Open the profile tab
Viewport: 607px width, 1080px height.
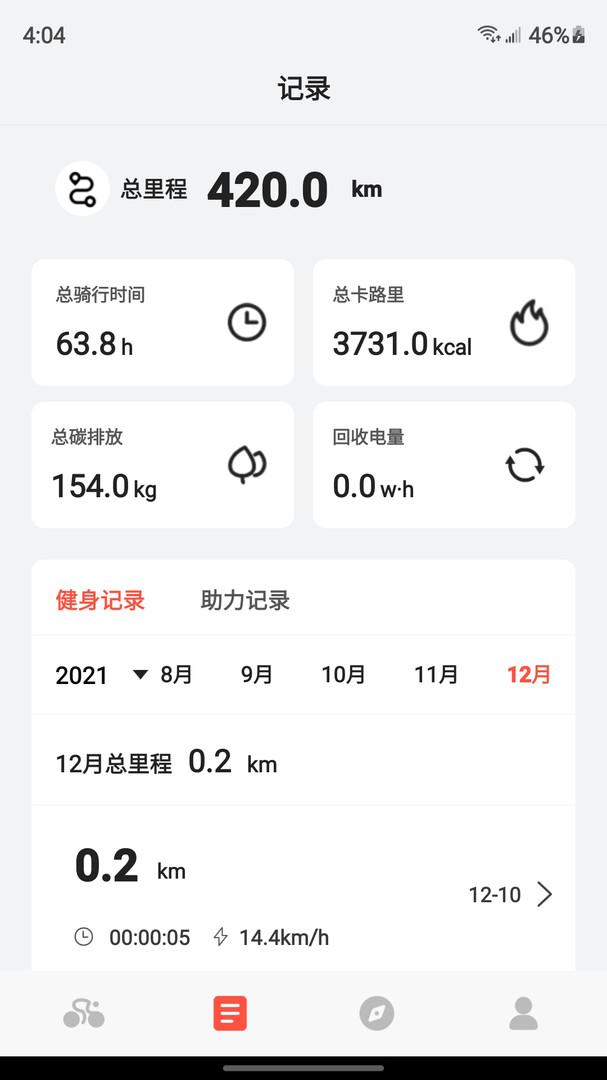[524, 1013]
